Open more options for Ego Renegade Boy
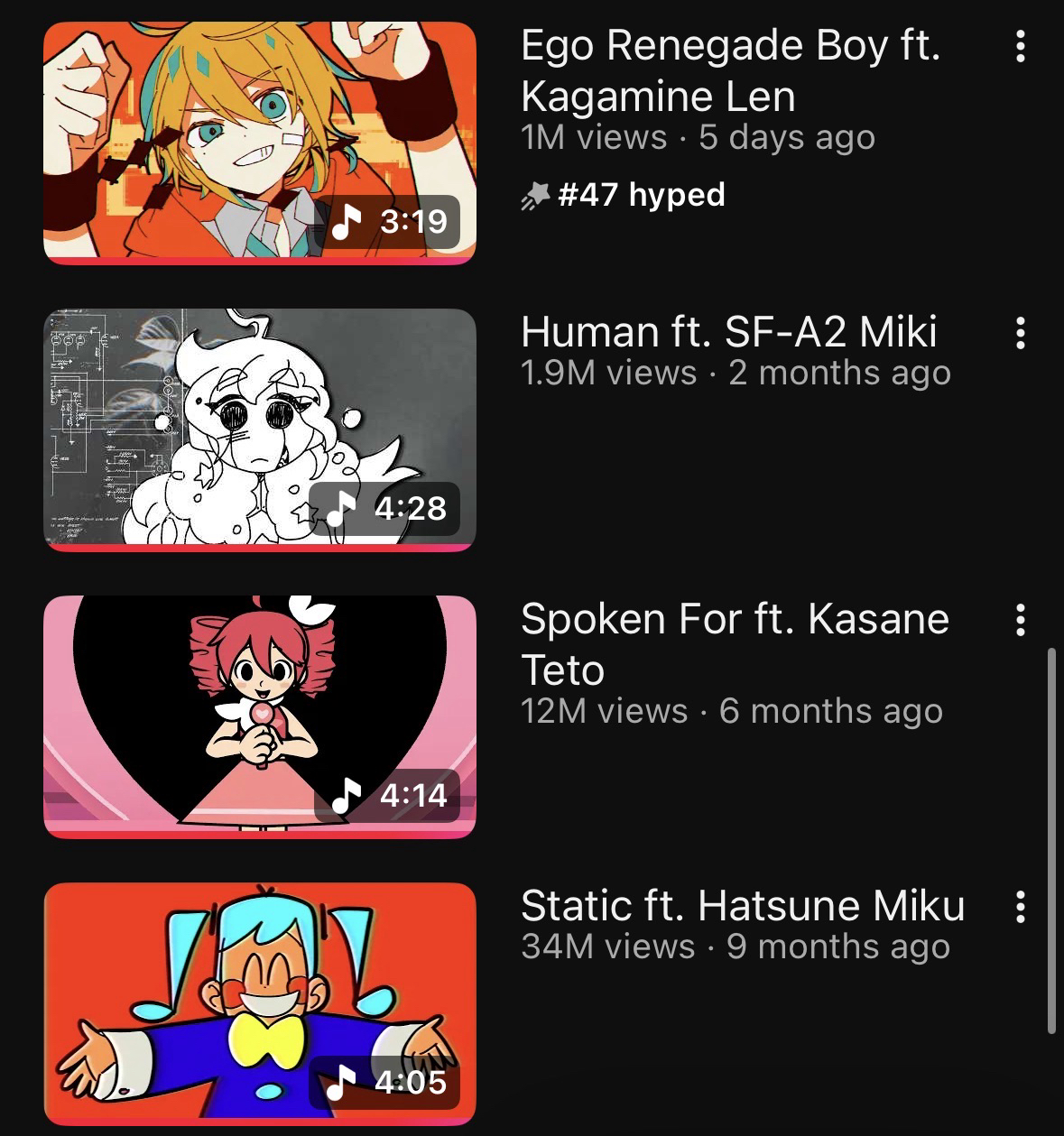1064x1136 pixels. coord(1021,46)
